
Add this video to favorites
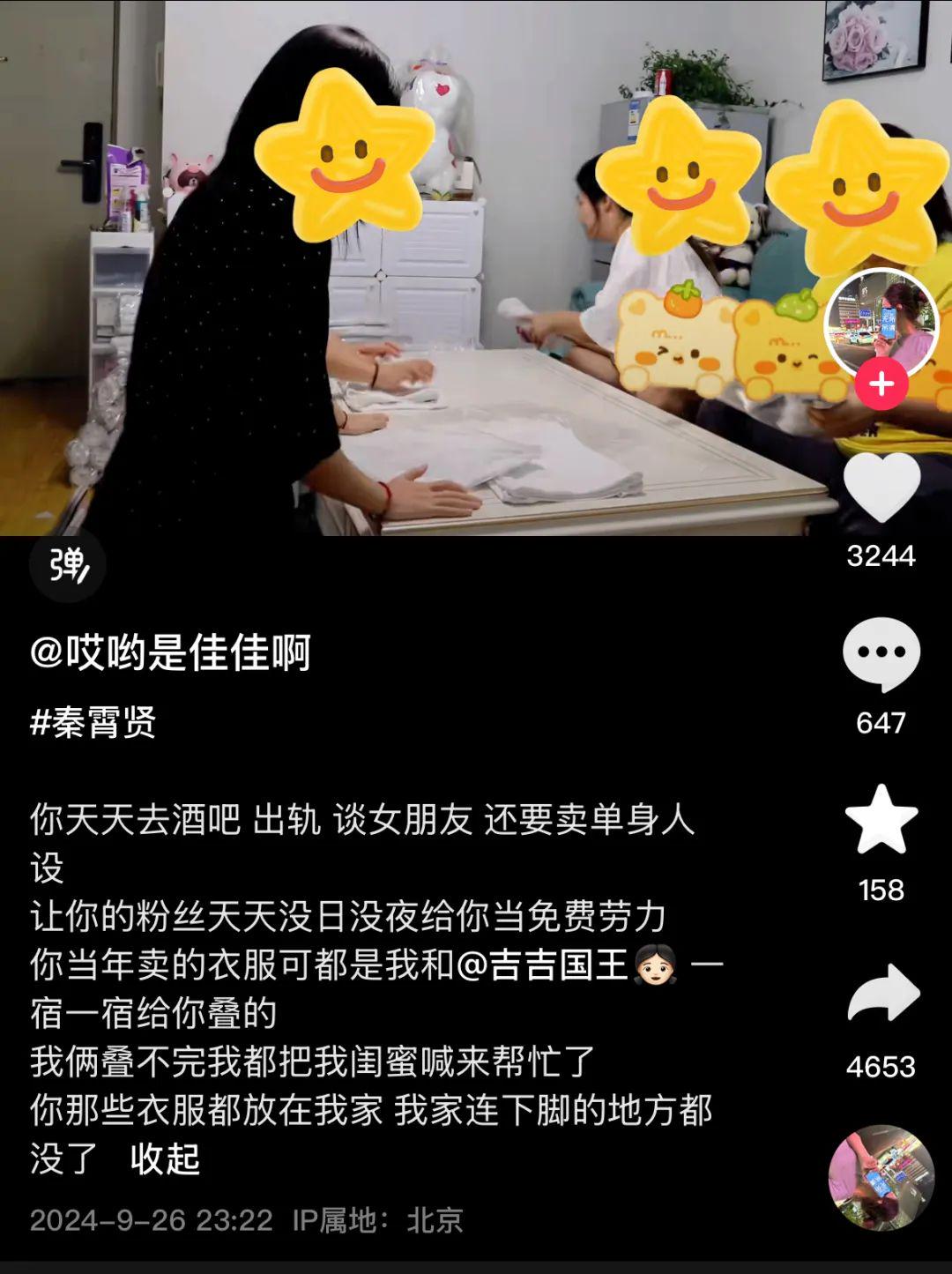(881, 821)
